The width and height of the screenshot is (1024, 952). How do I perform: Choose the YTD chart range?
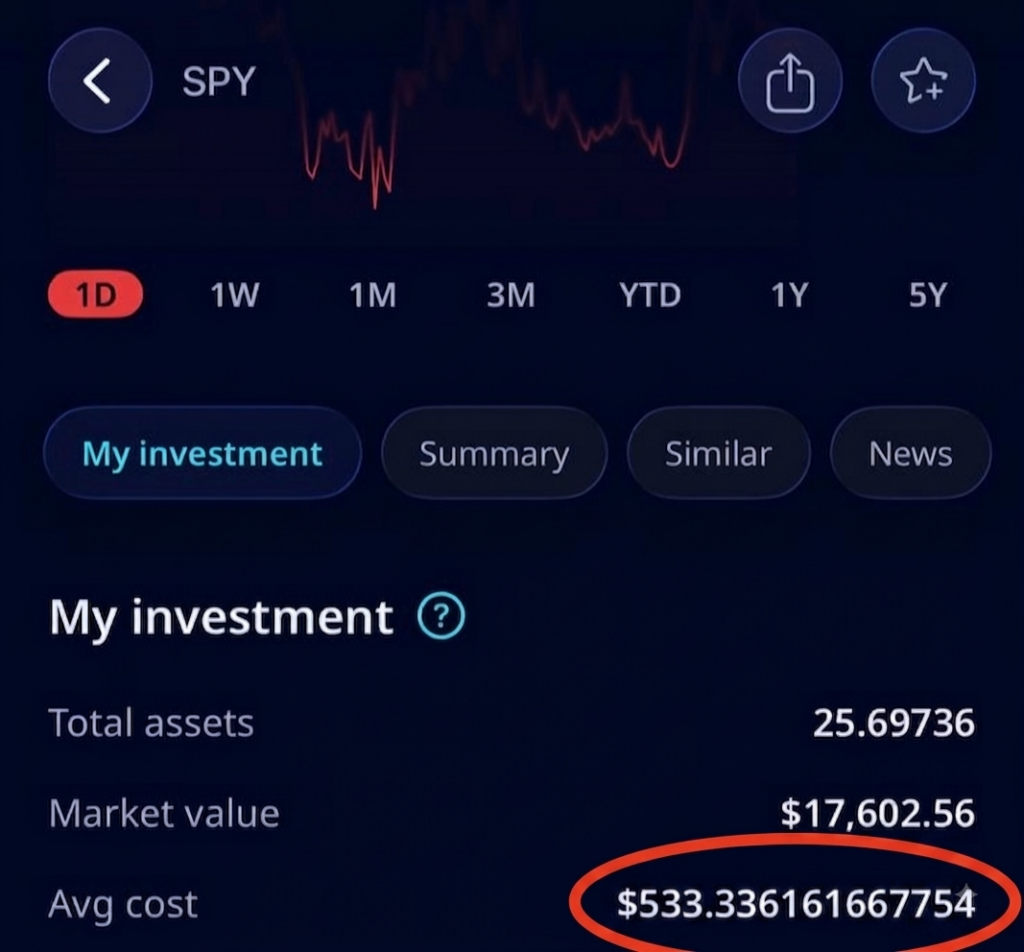[650, 294]
